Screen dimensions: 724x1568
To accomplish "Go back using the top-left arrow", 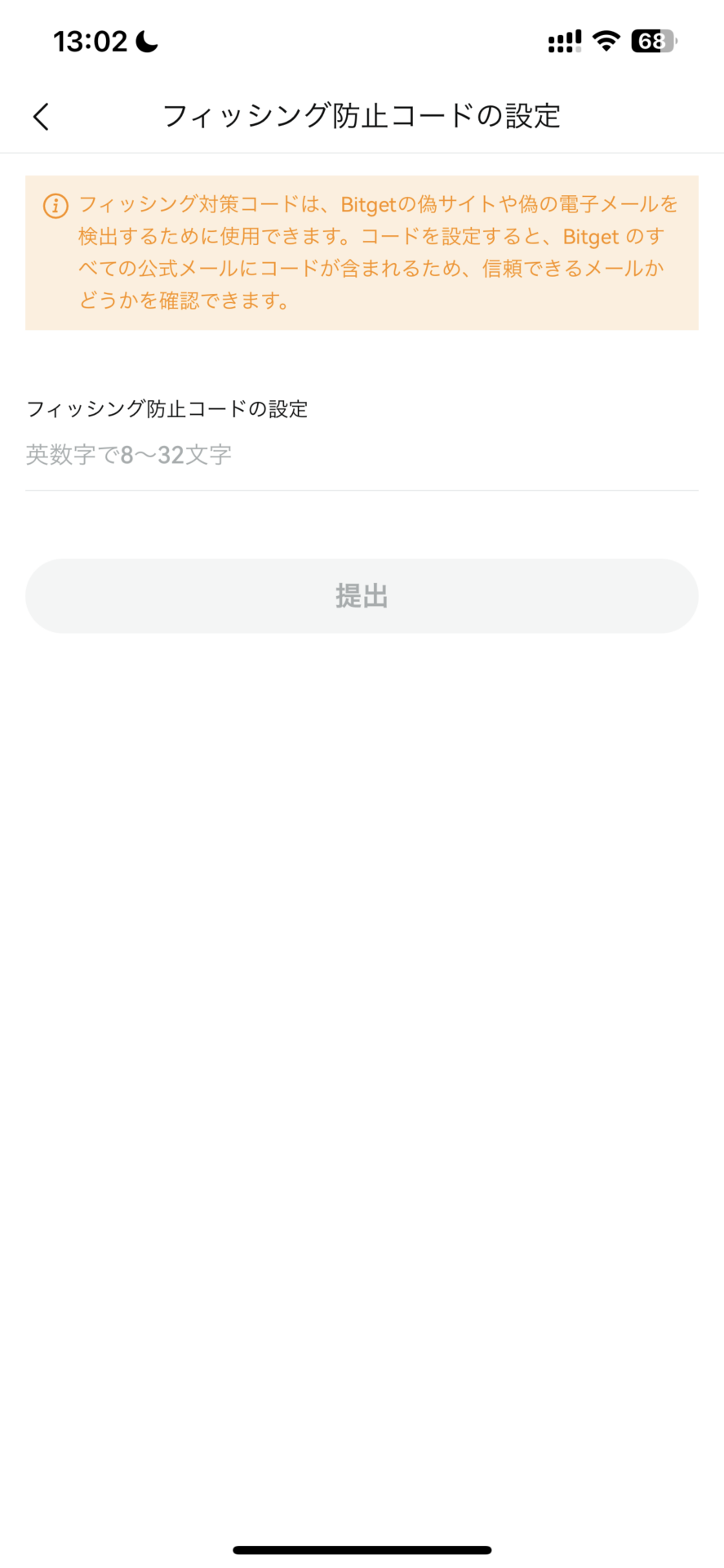I will pyautogui.click(x=41, y=116).
